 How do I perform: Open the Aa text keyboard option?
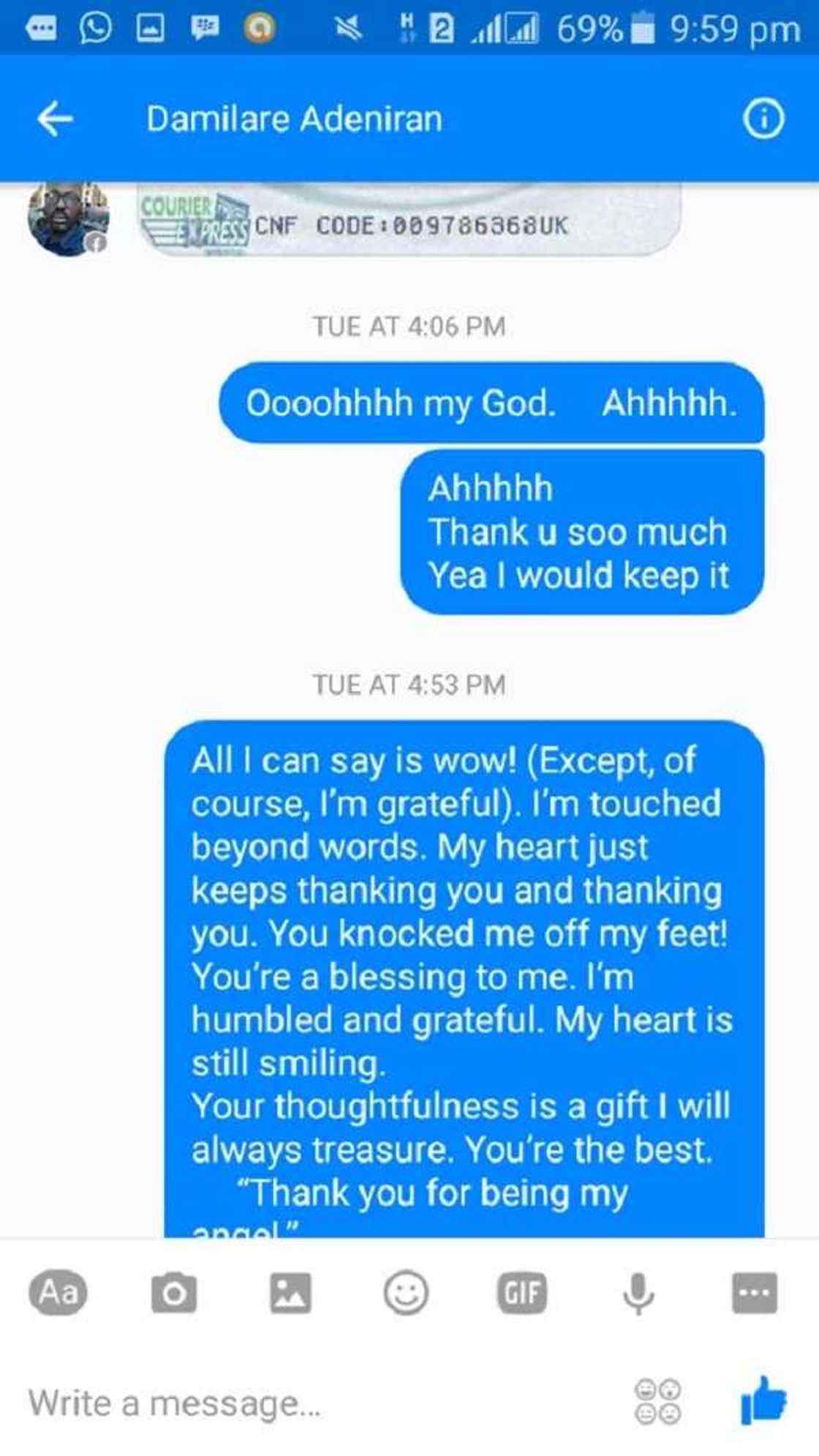58,1292
